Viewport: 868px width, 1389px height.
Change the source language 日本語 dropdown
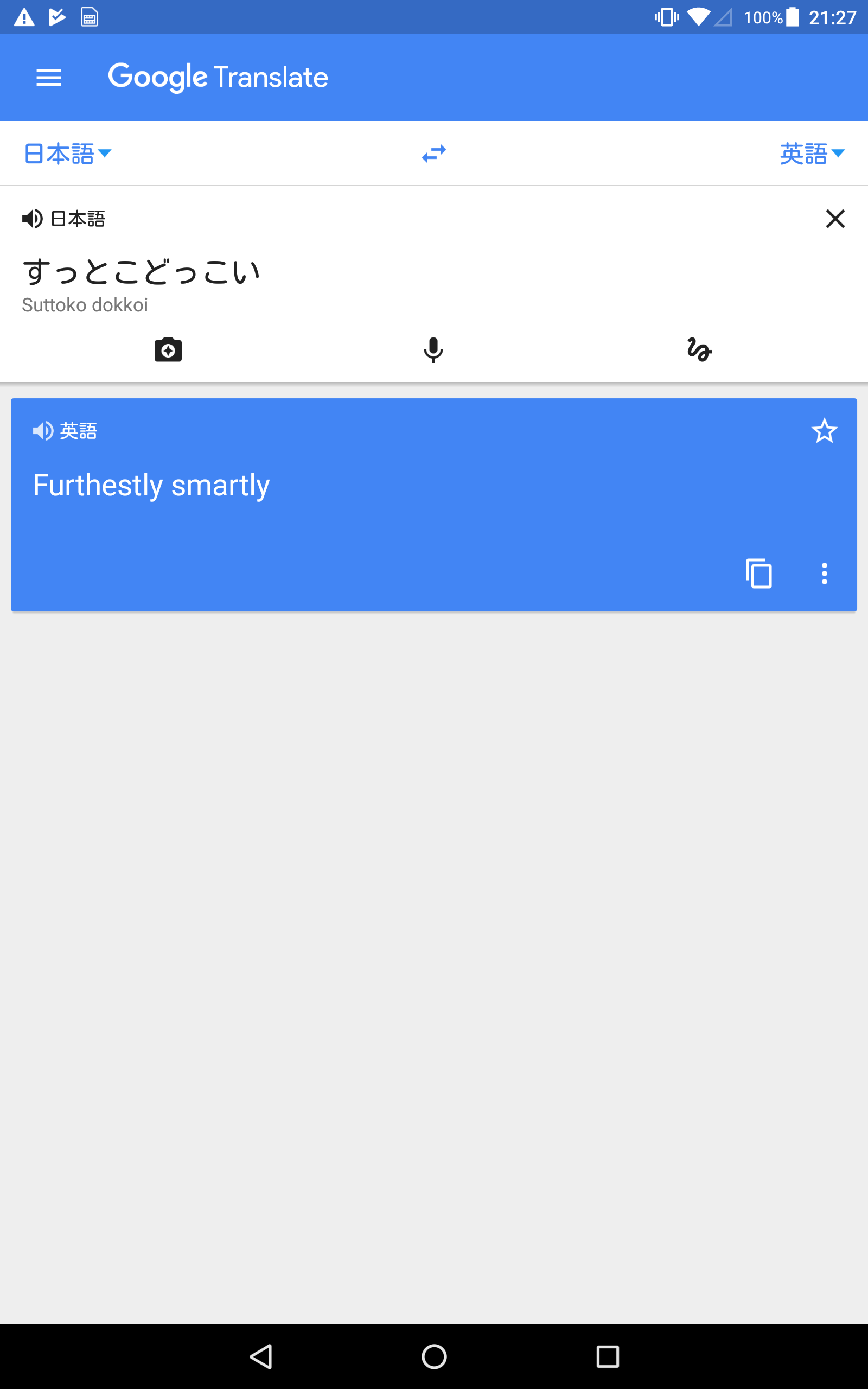(67, 154)
